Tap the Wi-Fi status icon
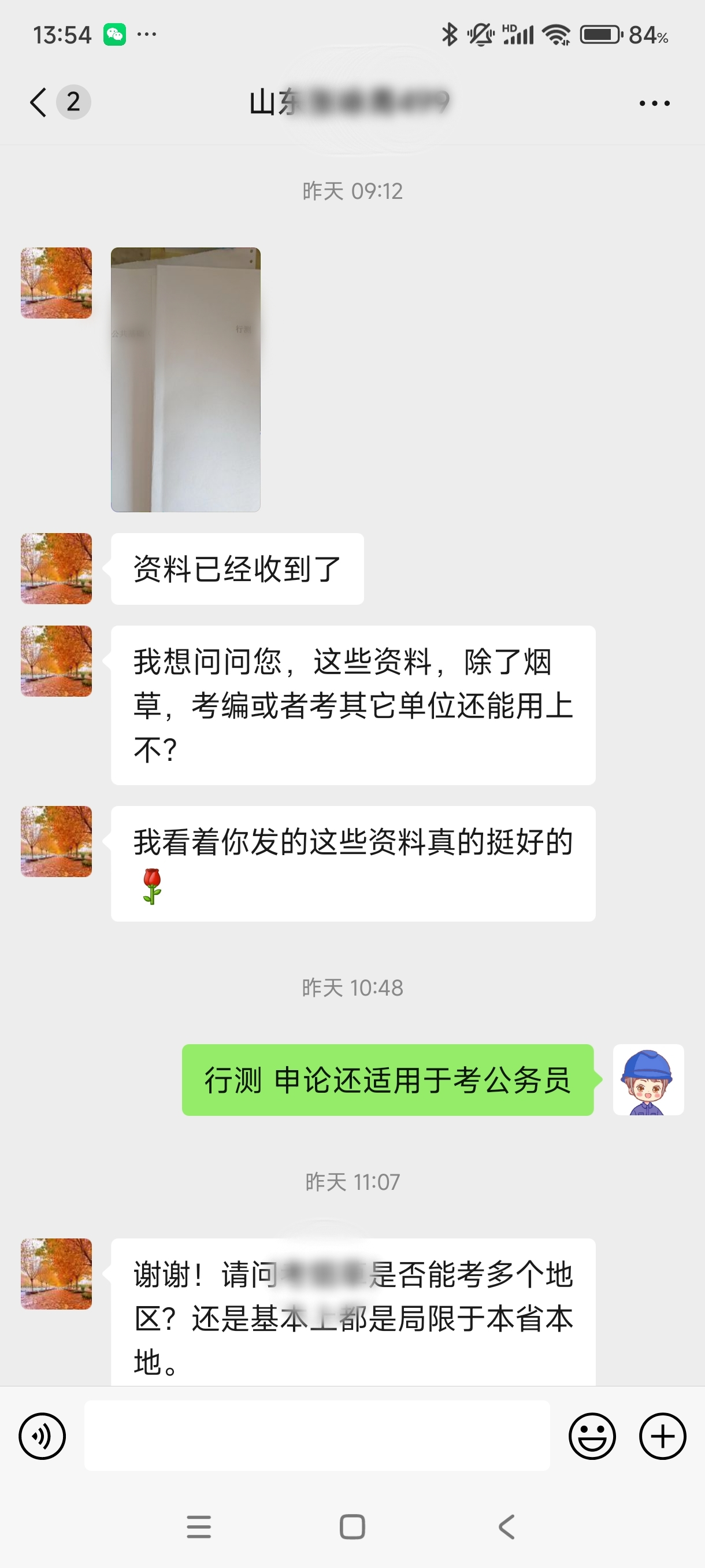The width and height of the screenshot is (705, 1568). click(555, 35)
